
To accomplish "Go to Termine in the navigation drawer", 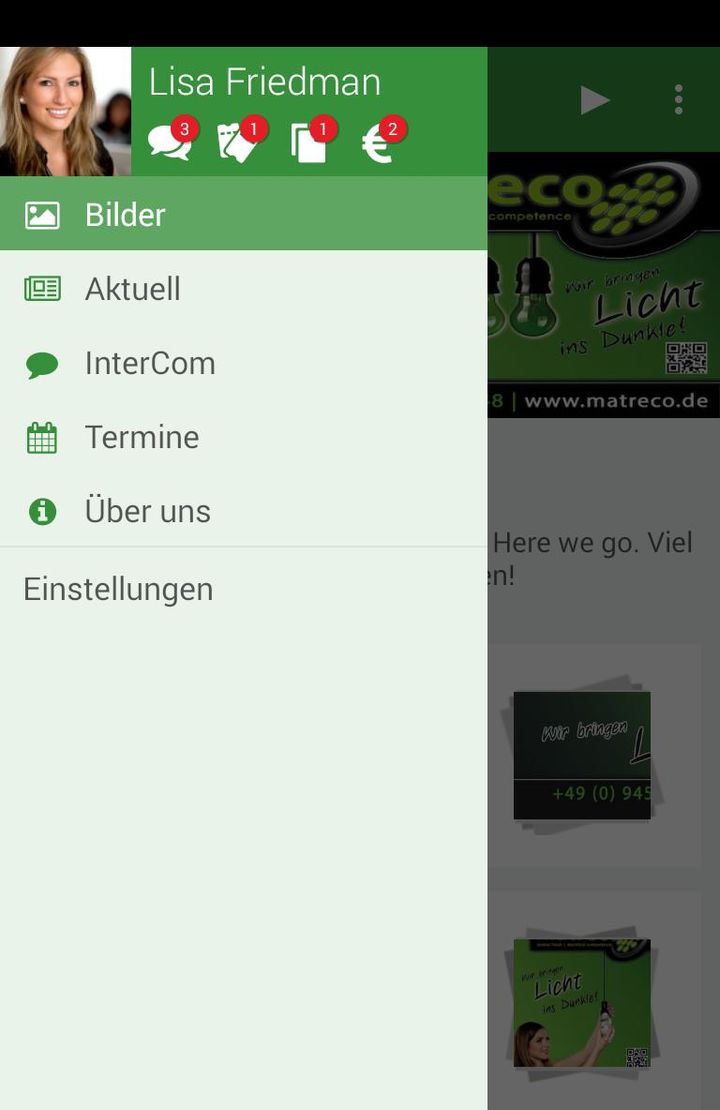I will click(x=143, y=436).
